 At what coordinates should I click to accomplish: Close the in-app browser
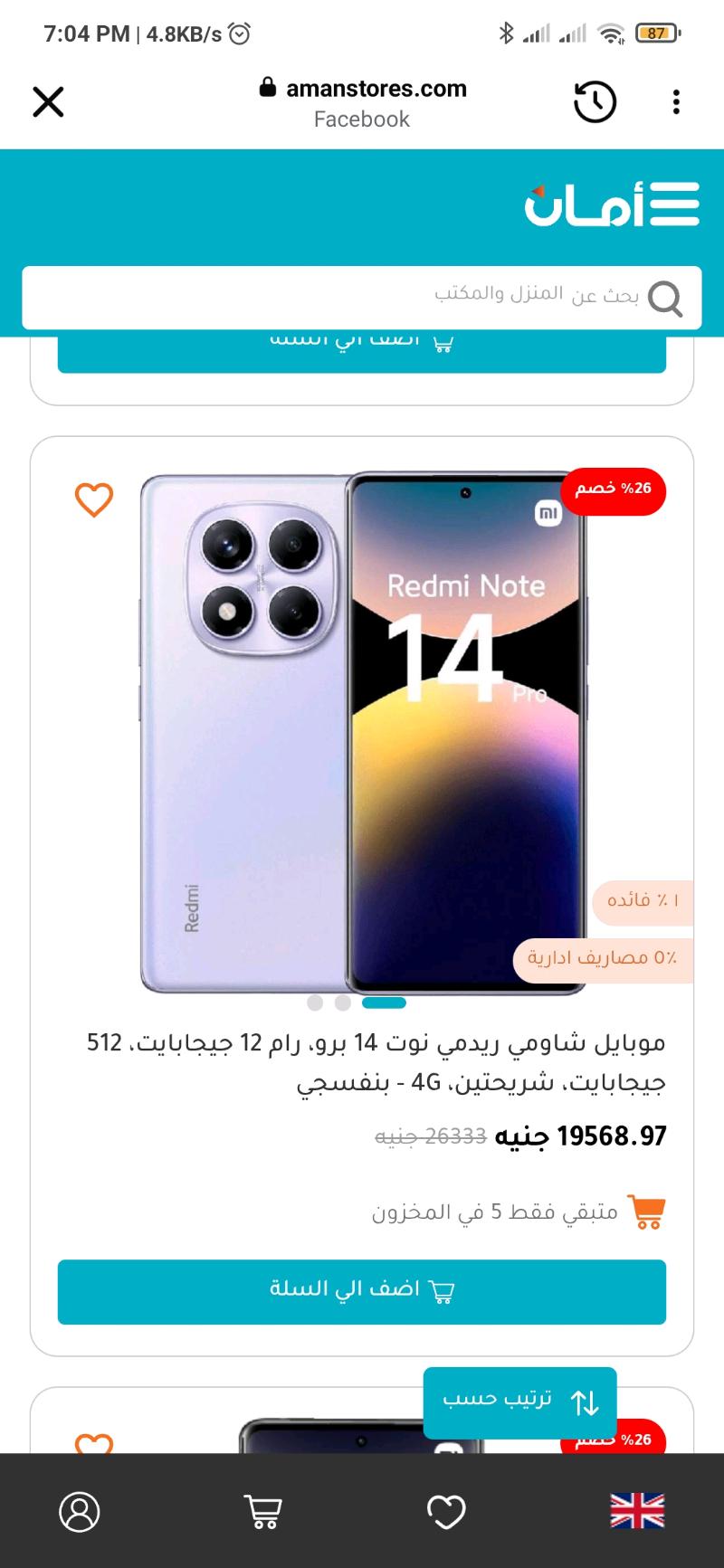point(49,102)
